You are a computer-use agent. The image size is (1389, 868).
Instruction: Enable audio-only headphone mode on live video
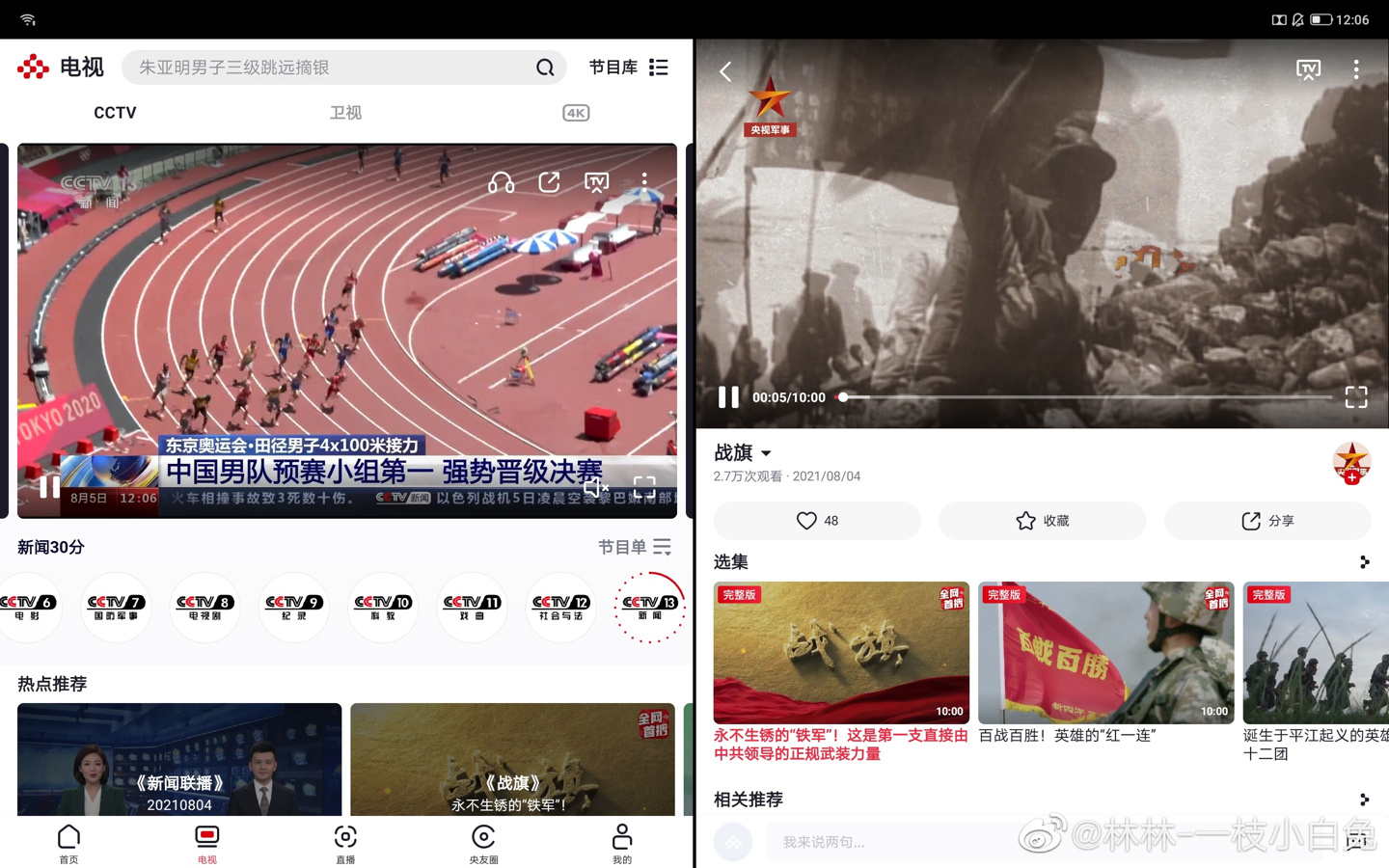pyautogui.click(x=501, y=182)
